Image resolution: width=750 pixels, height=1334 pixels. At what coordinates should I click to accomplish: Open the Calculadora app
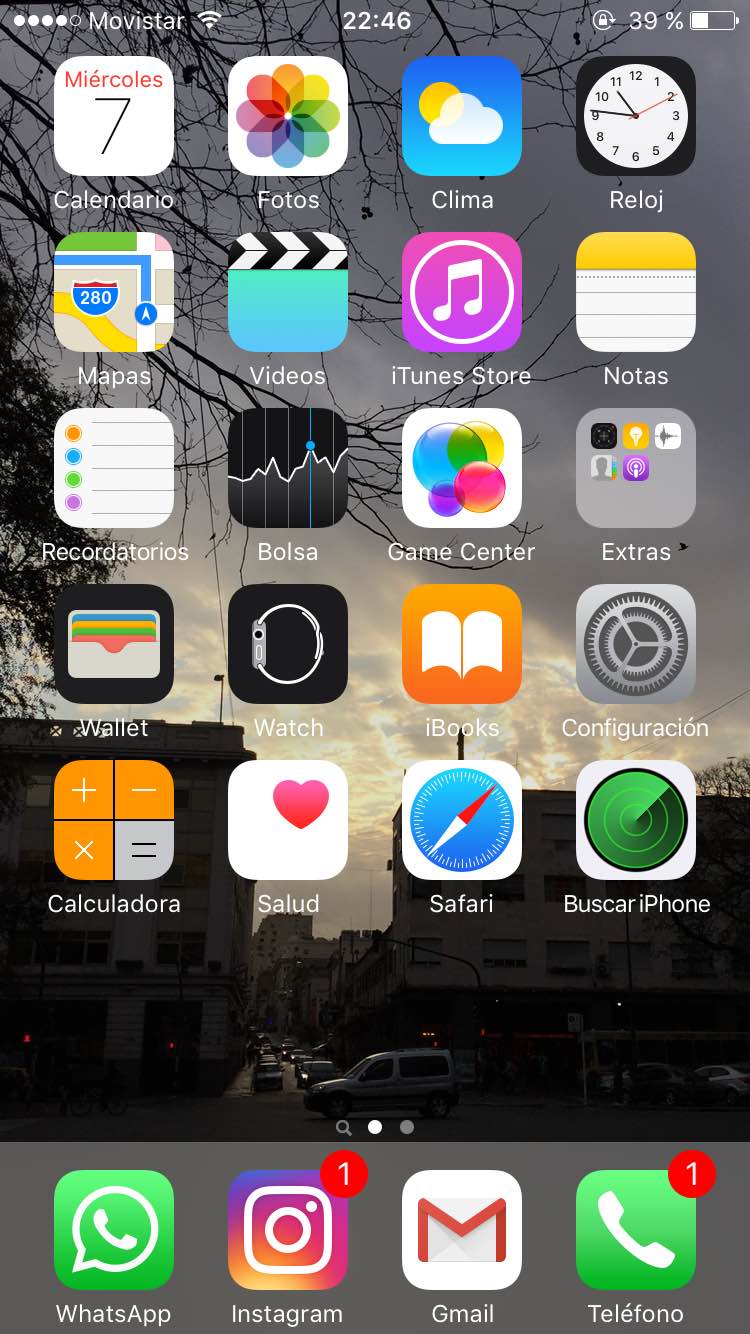(x=113, y=821)
